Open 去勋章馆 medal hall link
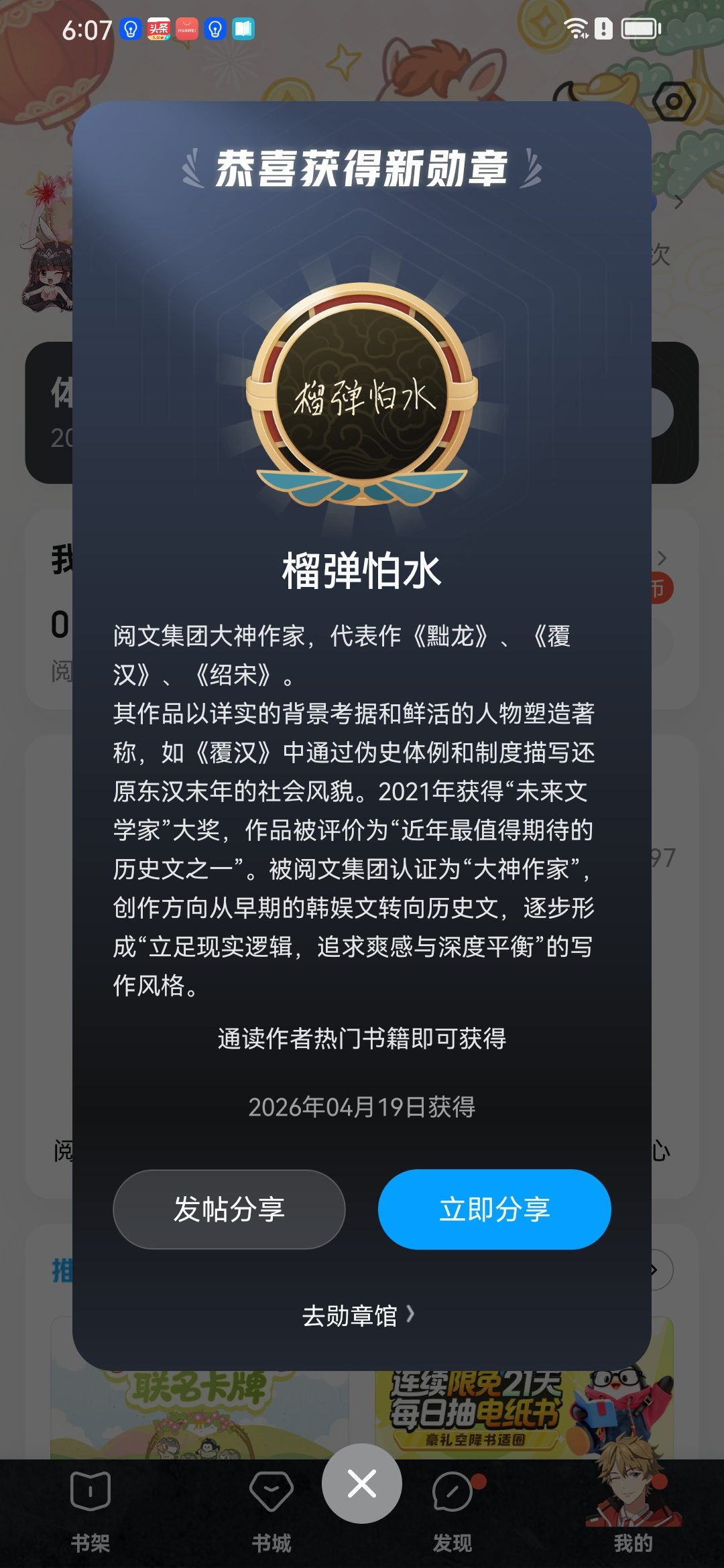 [x=359, y=1316]
